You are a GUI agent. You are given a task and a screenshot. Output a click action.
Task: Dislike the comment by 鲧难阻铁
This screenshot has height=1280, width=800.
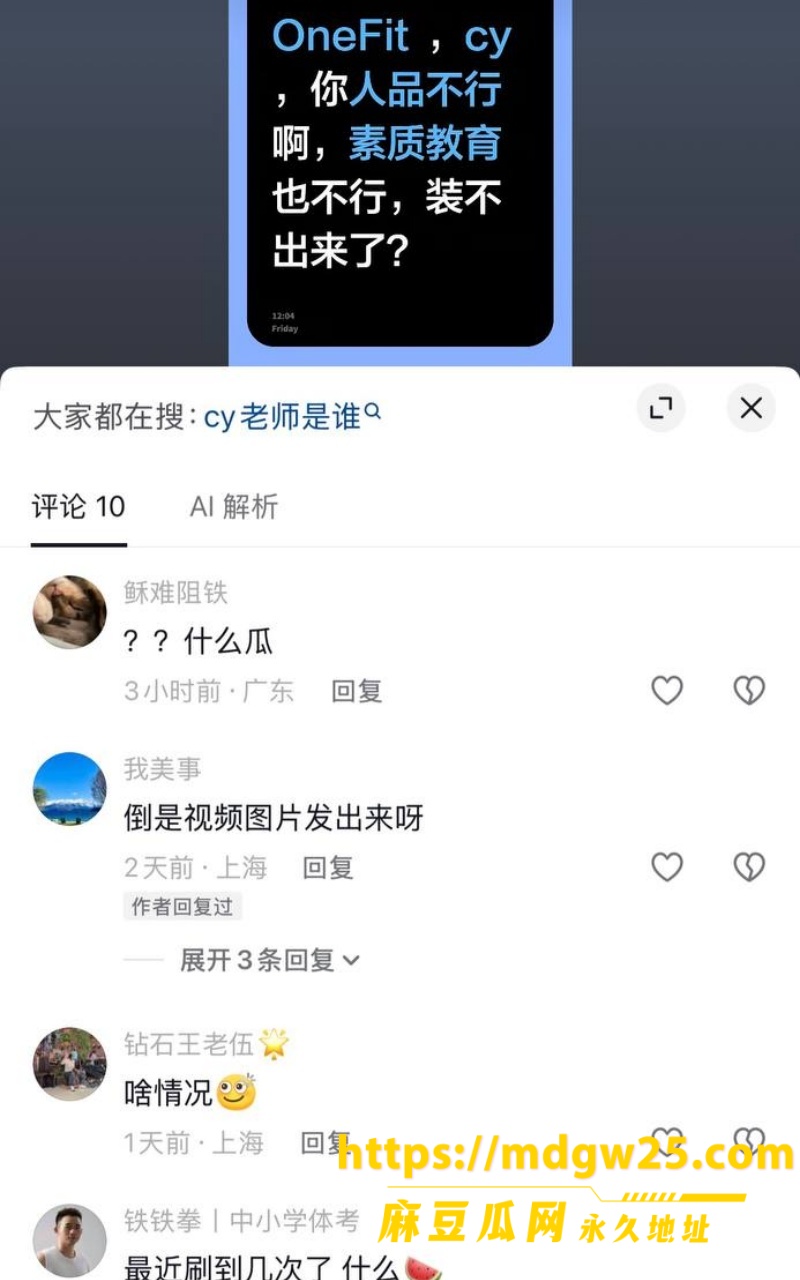[749, 690]
